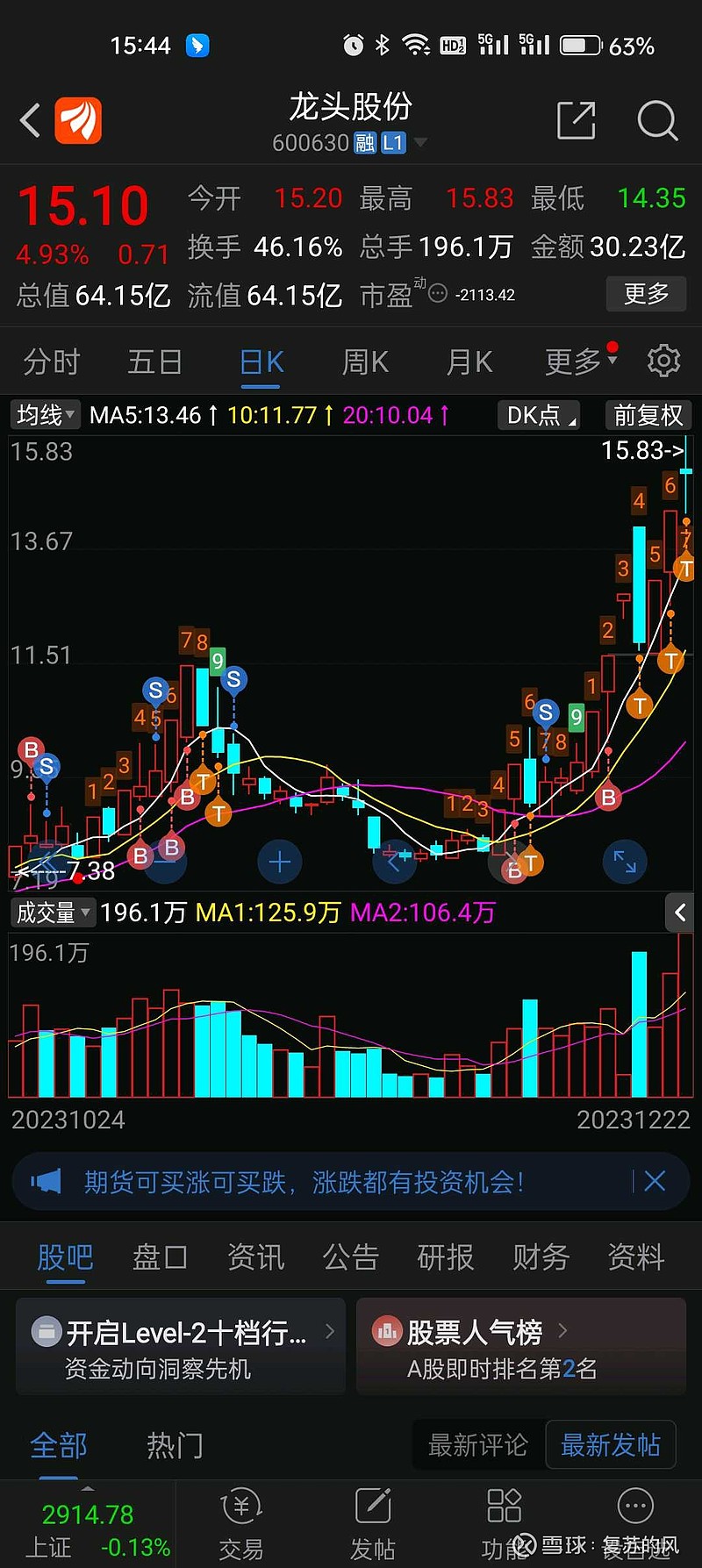This screenshot has height=1568, width=702.
Task: Open chart settings gear
Action: click(663, 361)
